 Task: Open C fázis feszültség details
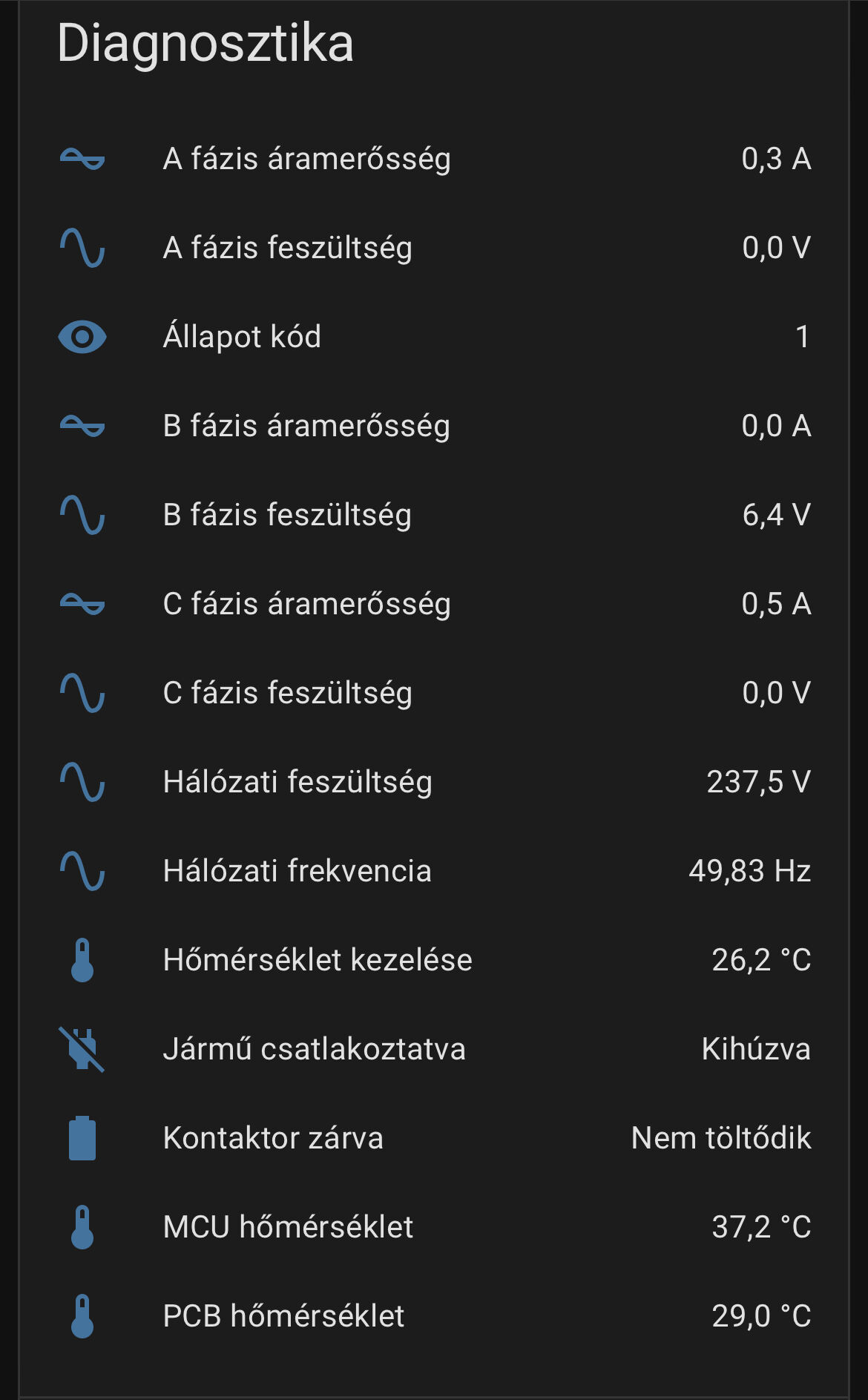pyautogui.click(x=434, y=693)
